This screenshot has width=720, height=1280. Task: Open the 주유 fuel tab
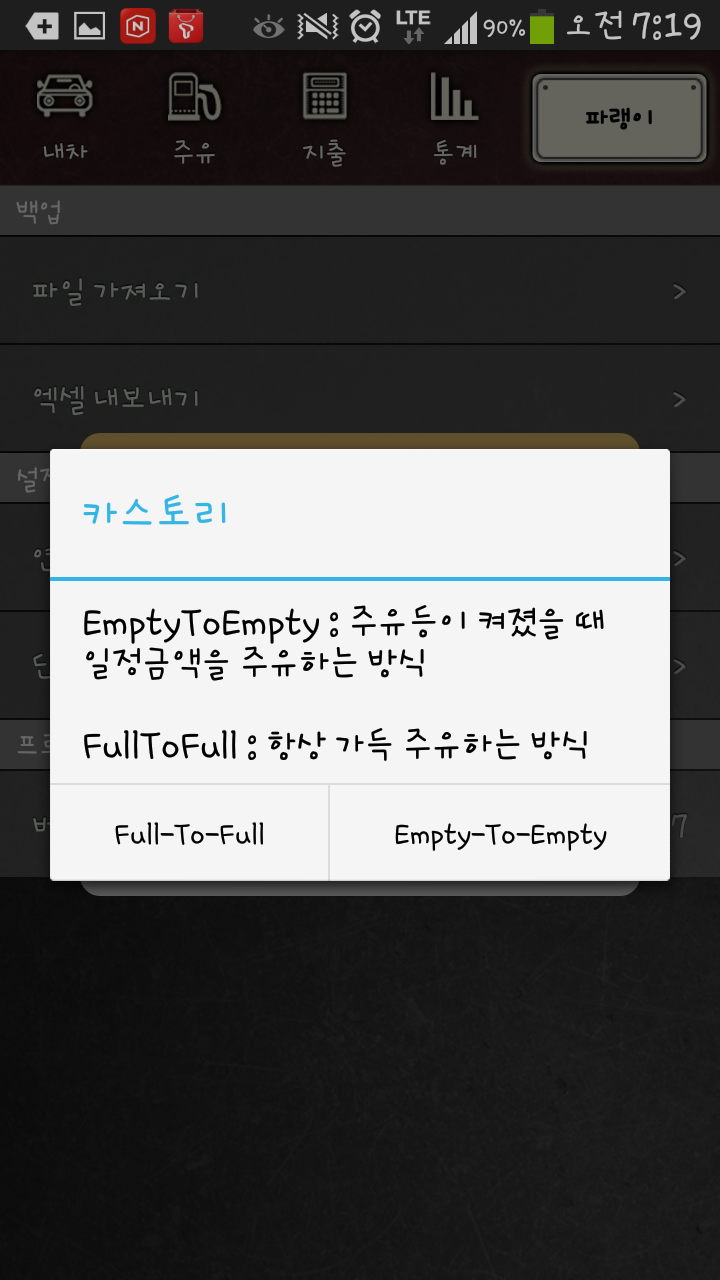point(194,118)
